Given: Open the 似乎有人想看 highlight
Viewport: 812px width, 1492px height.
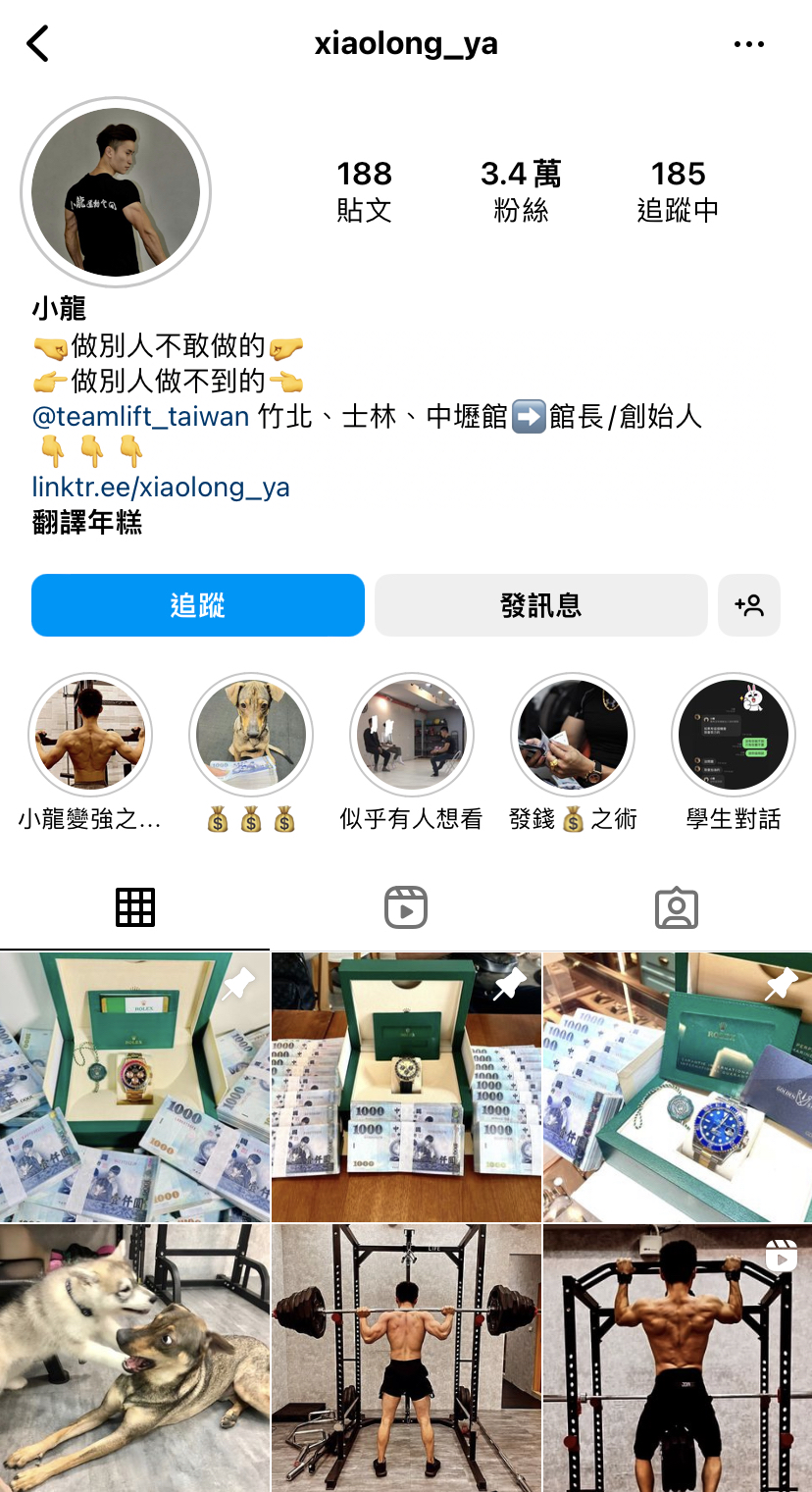Looking at the screenshot, I should [412, 735].
